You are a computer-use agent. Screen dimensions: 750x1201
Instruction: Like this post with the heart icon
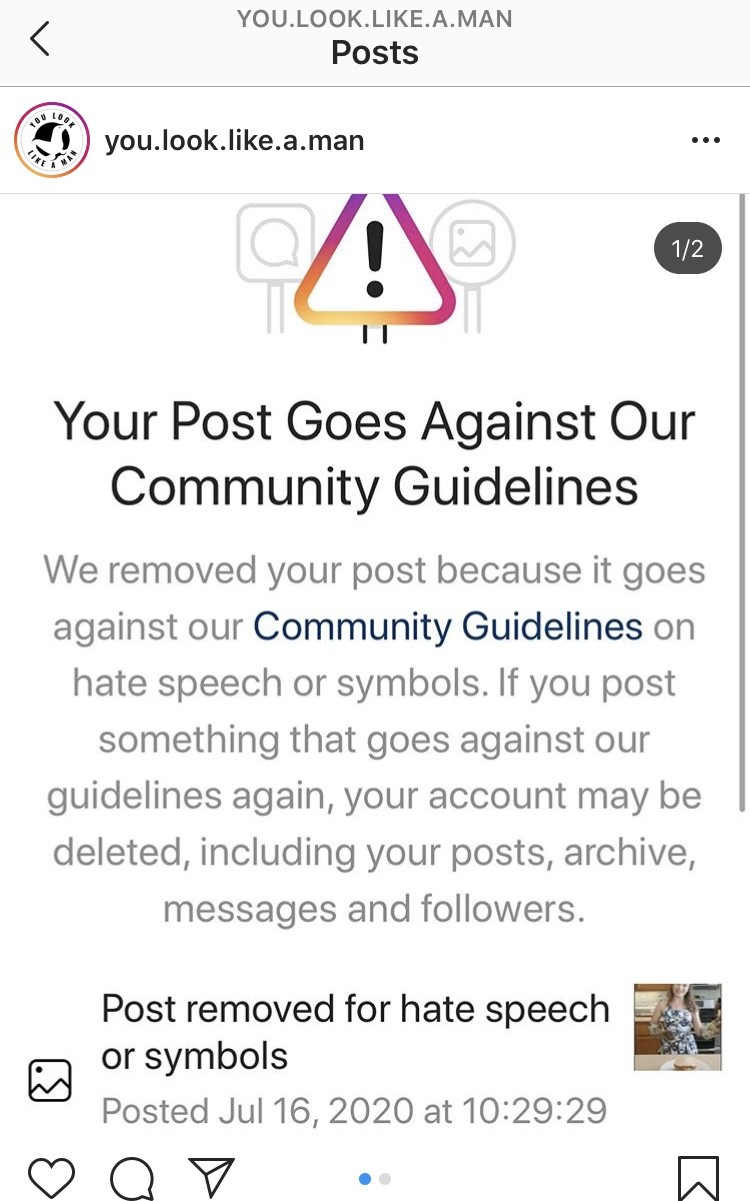tap(50, 1178)
